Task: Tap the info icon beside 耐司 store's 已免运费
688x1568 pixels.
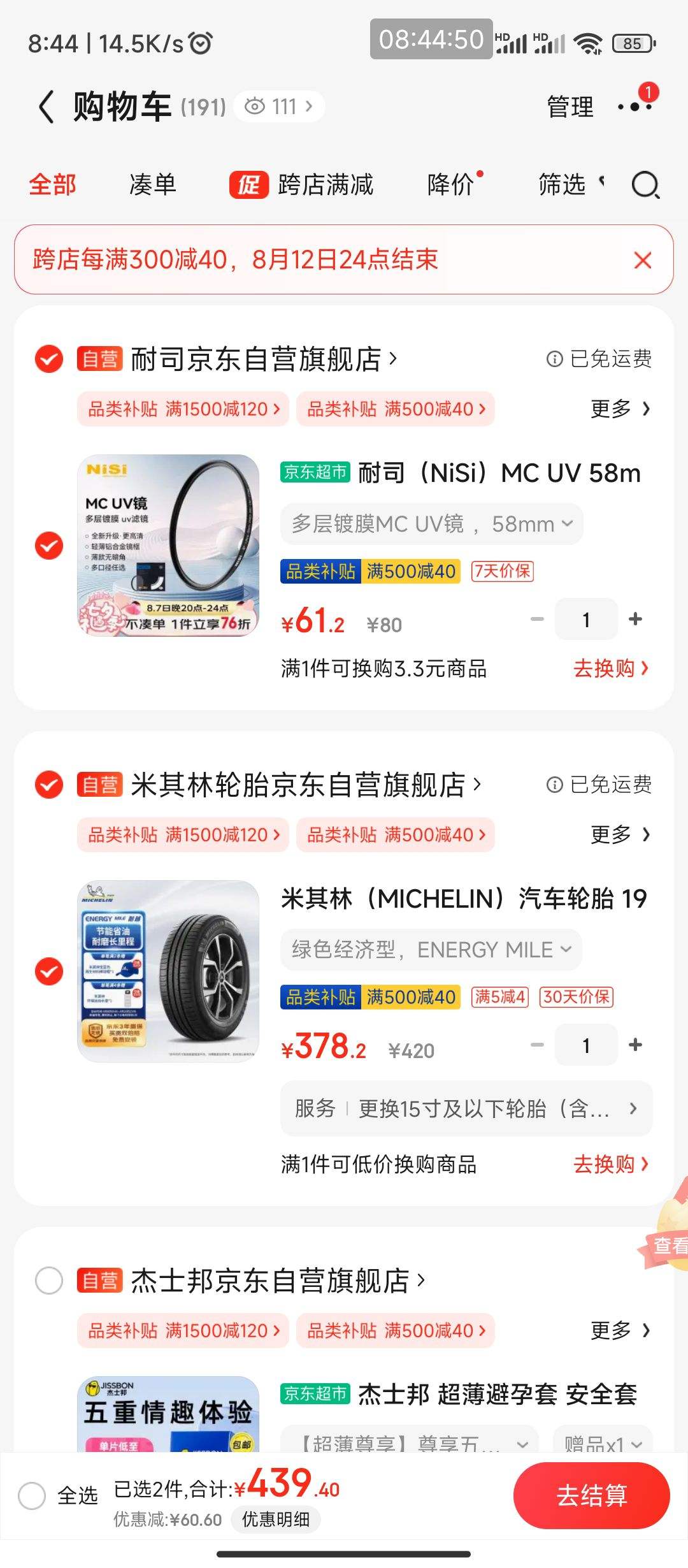Action: point(554,359)
